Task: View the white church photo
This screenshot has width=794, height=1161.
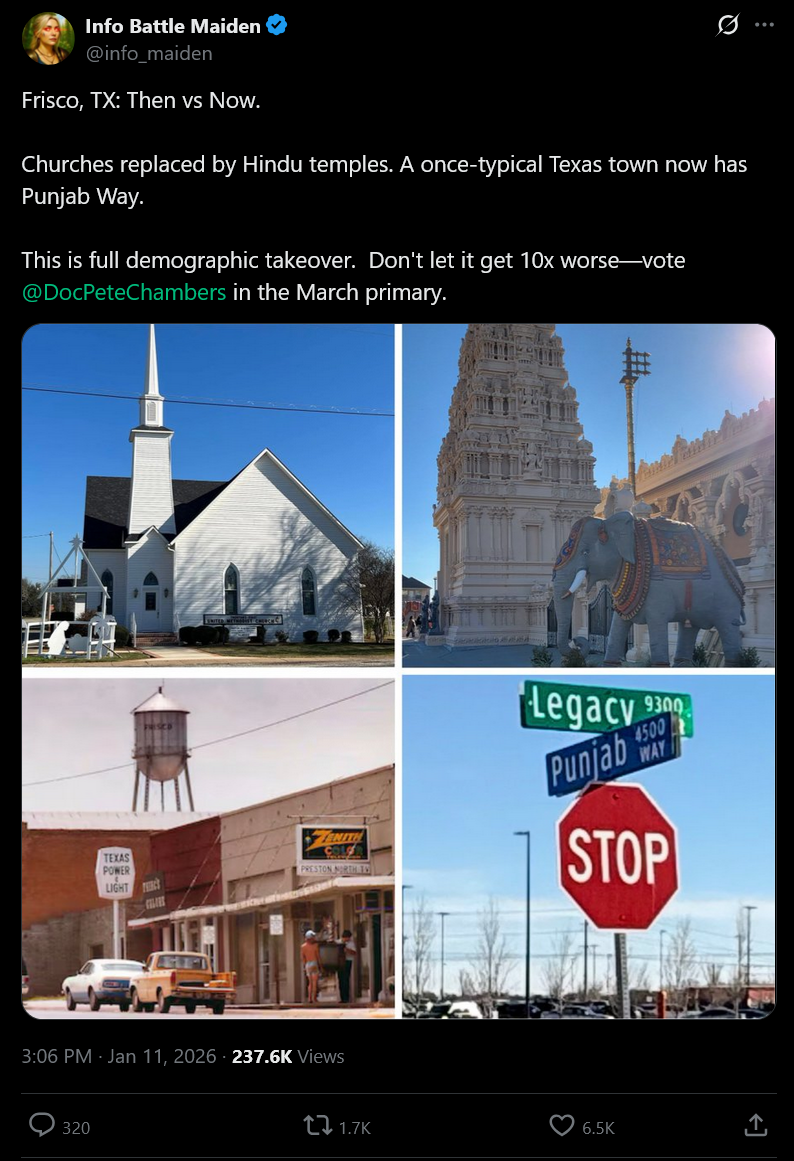Action: click(x=208, y=495)
